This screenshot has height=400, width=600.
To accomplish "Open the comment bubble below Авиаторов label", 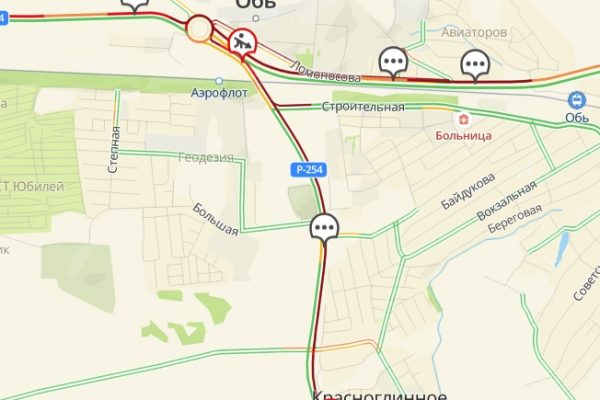I will pyautogui.click(x=474, y=65).
